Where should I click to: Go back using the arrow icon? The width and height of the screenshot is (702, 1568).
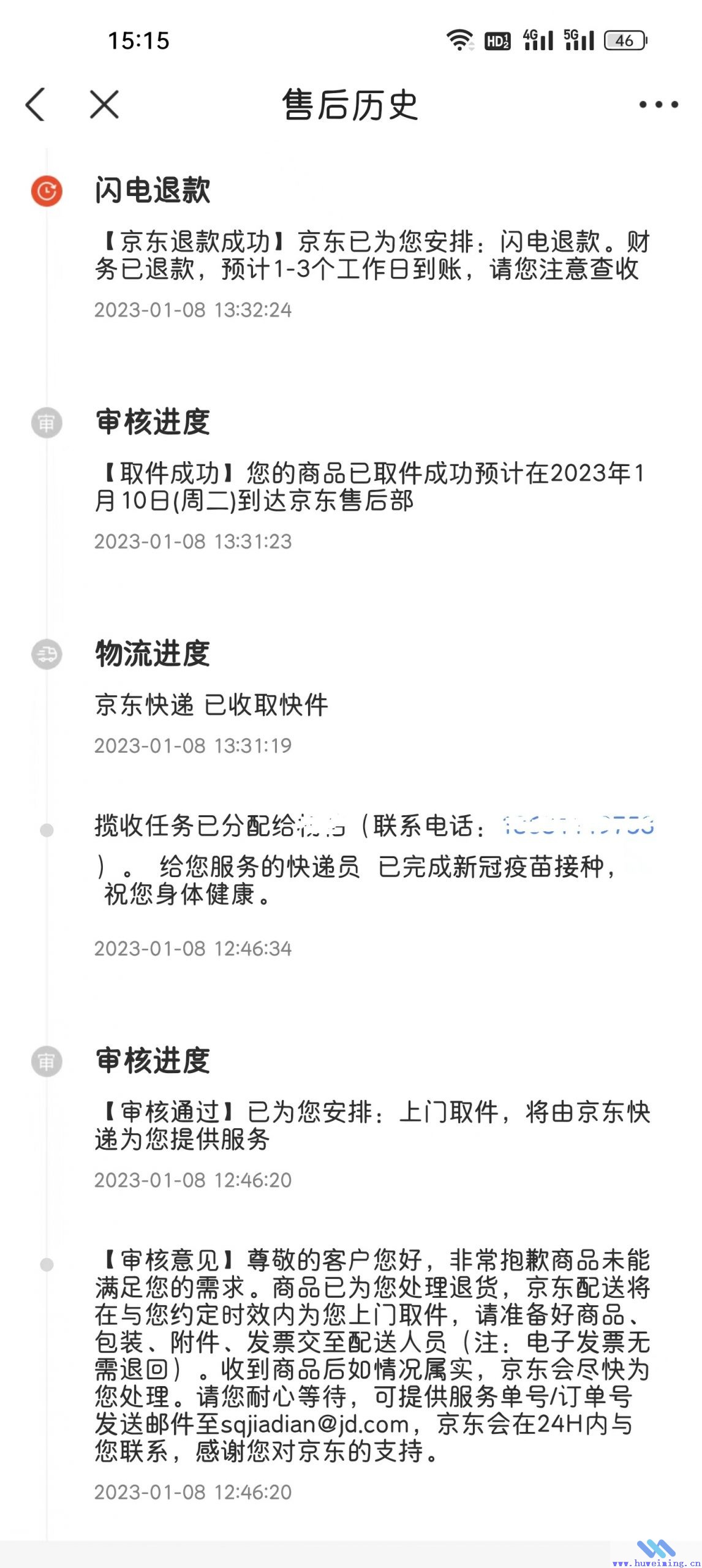tap(36, 104)
